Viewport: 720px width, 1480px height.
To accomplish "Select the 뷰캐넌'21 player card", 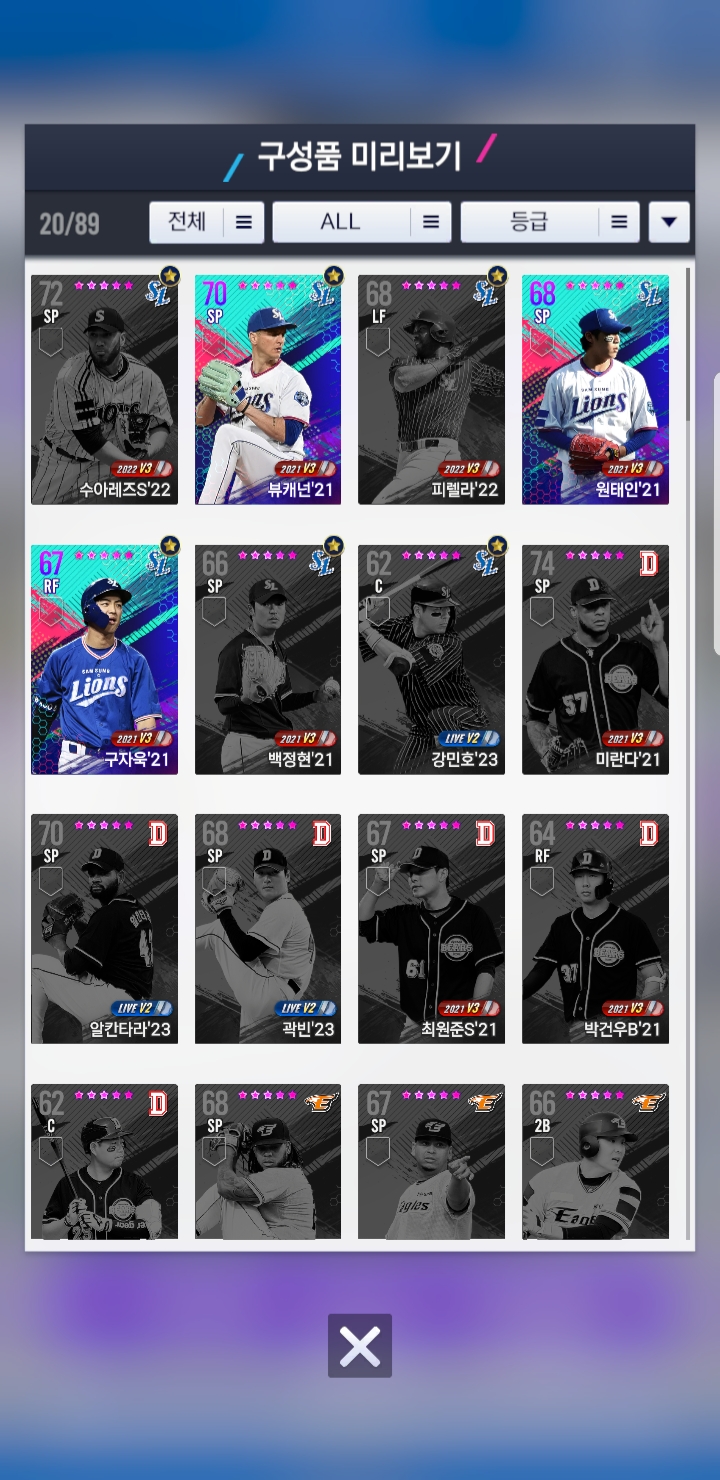I will pos(268,390).
